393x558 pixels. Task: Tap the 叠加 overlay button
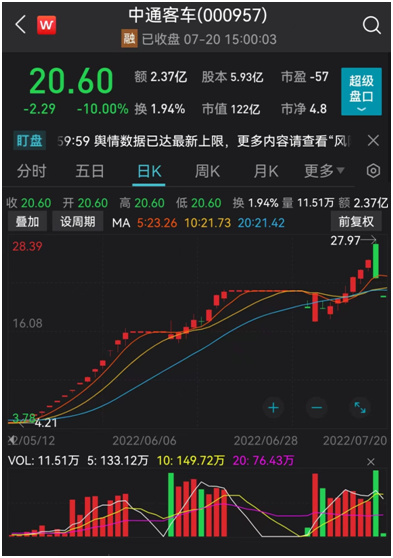[27, 221]
